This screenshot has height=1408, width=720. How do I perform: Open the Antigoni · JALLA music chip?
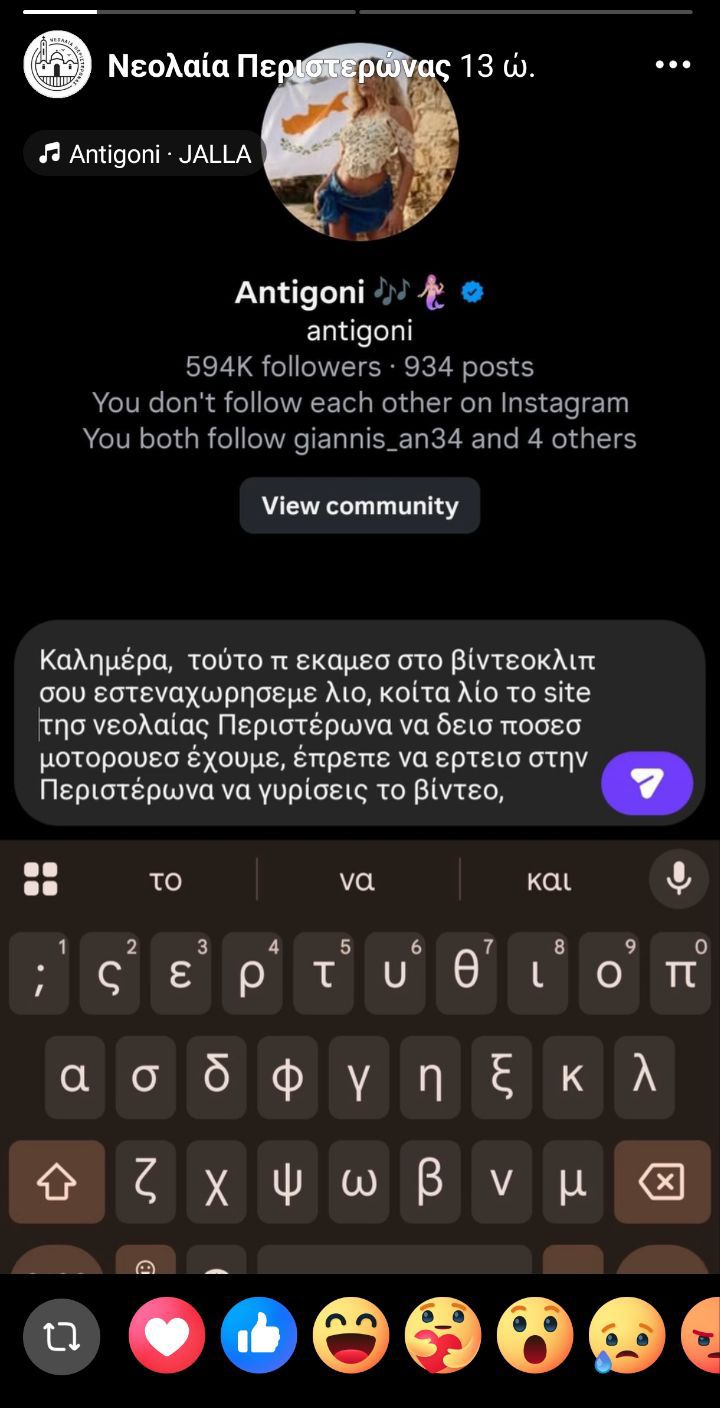pos(144,154)
